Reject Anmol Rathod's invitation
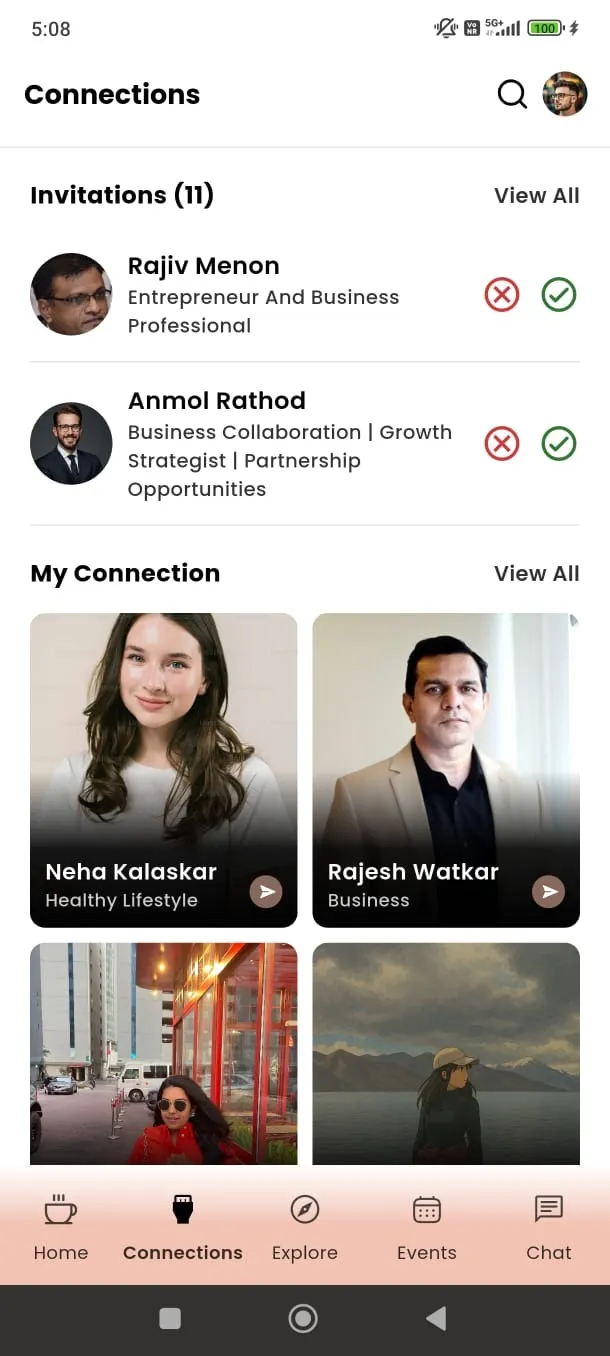 click(502, 444)
